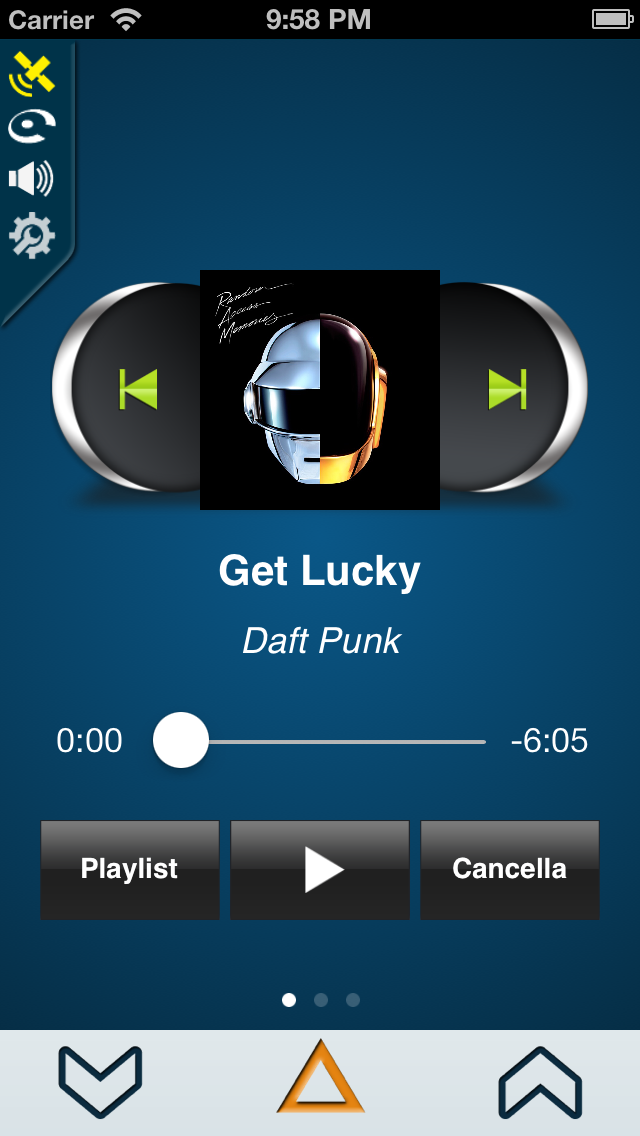Tap the page indicator dots
The width and height of the screenshot is (640, 1136).
(x=320, y=999)
